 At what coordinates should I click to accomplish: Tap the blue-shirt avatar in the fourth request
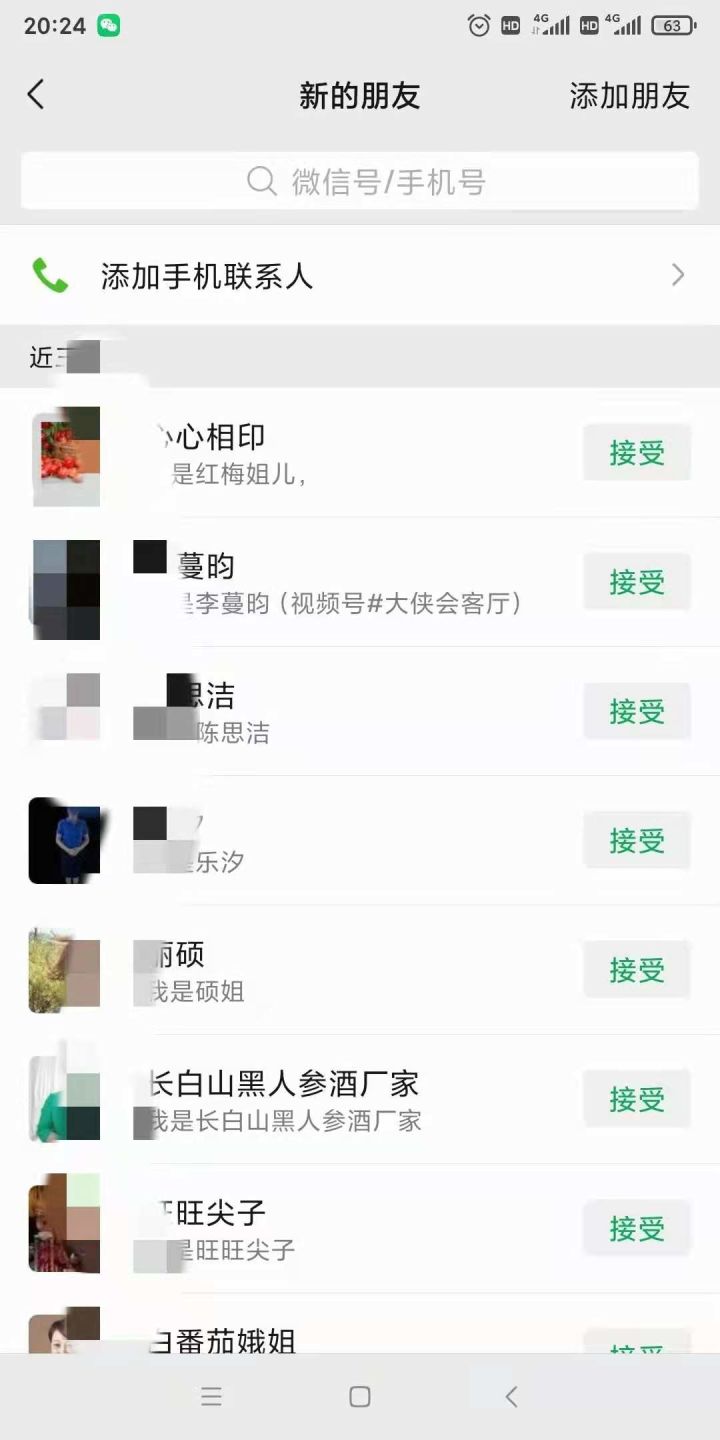tap(64, 840)
